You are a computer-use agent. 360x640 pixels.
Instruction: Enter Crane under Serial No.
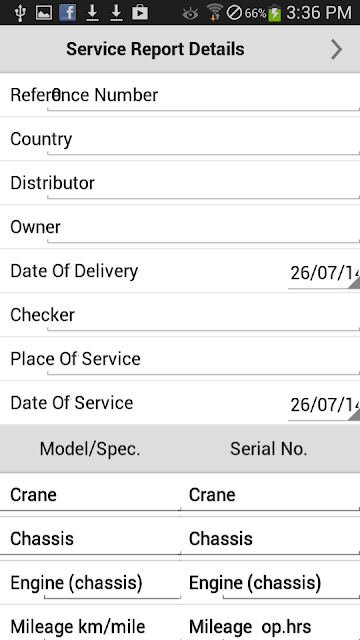pos(270,495)
